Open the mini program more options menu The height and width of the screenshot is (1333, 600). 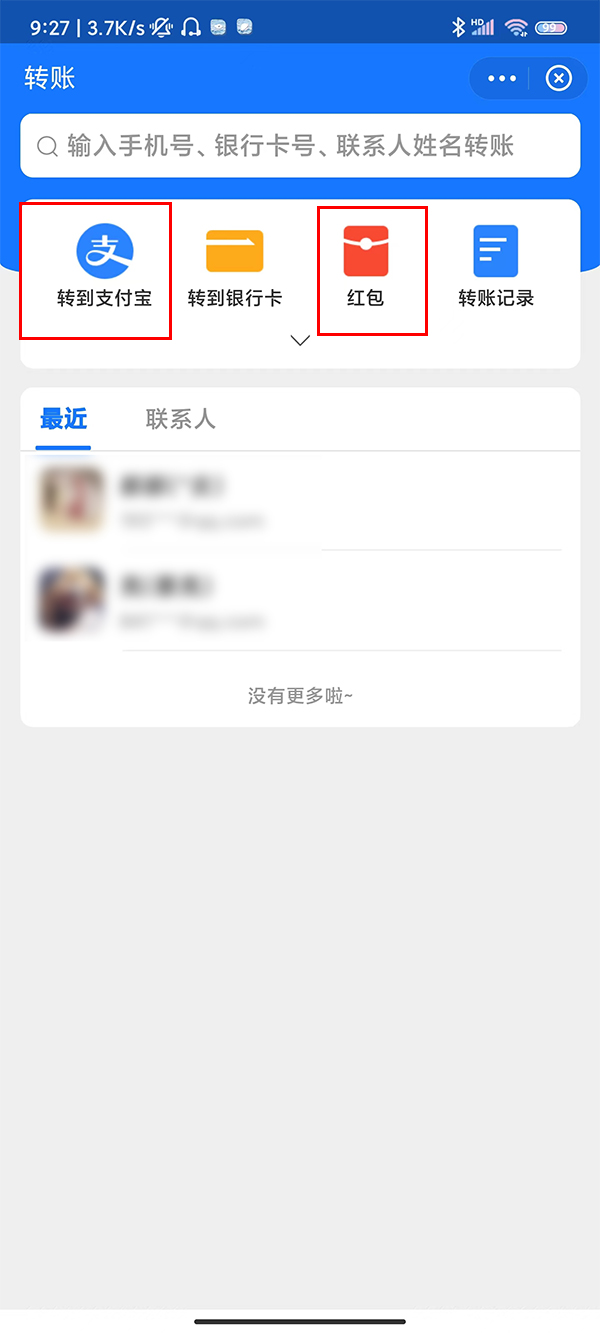(502, 79)
